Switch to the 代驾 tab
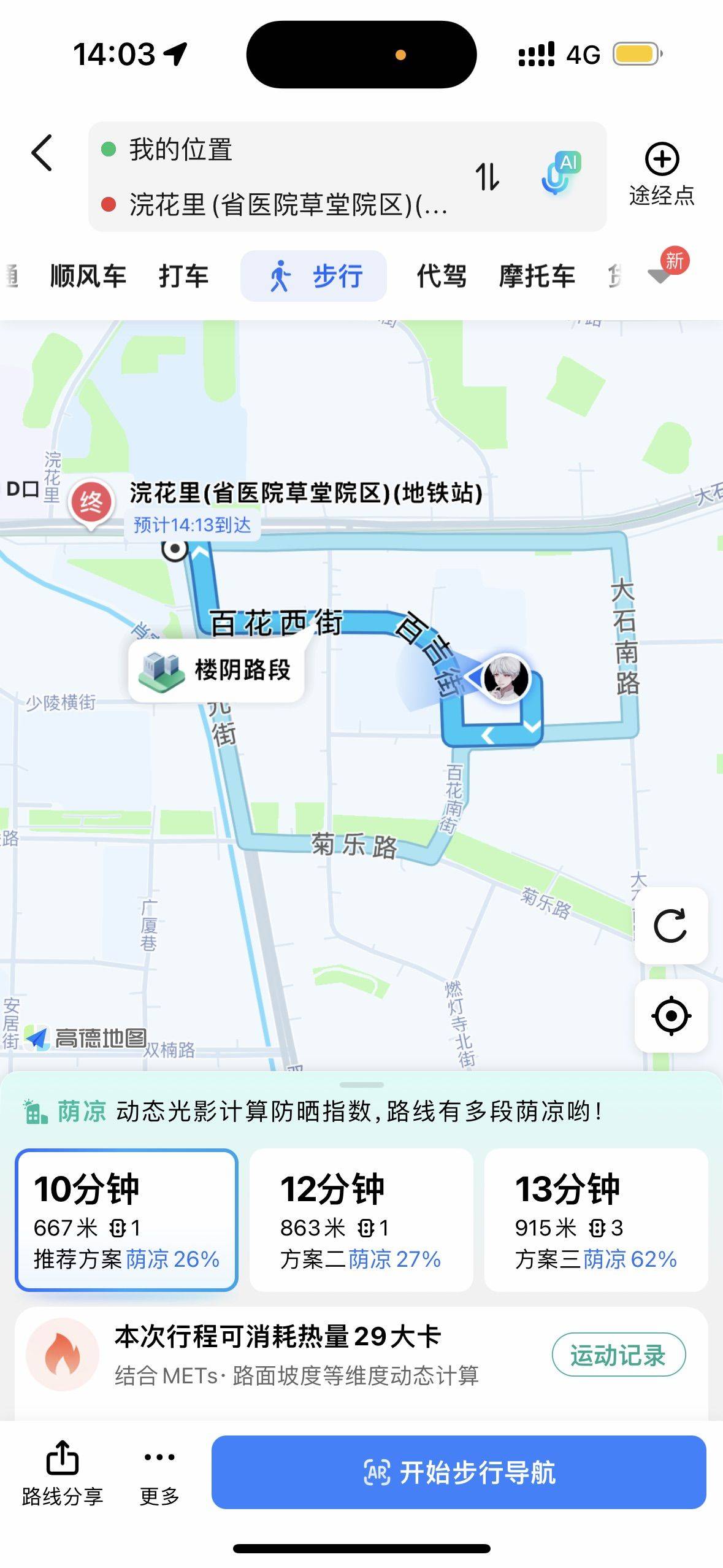Image resolution: width=723 pixels, height=1568 pixels. click(x=442, y=276)
